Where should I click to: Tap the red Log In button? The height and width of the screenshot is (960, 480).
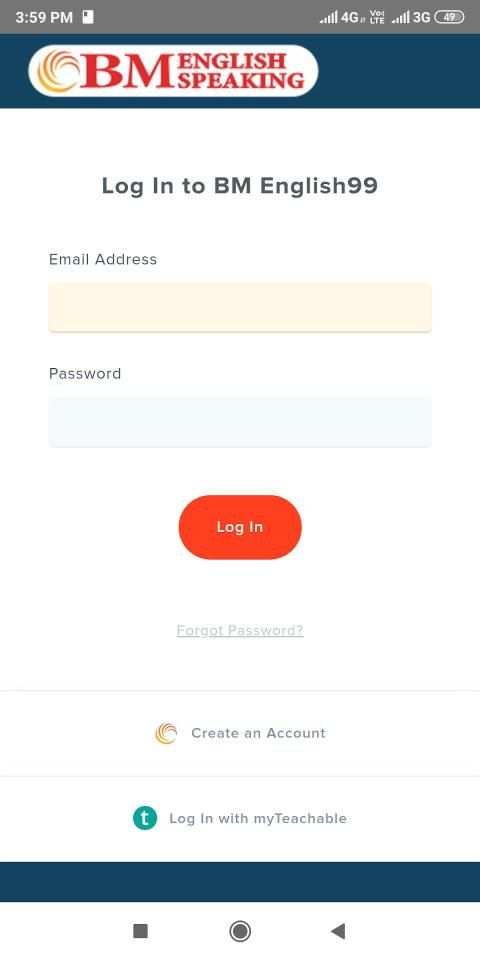pyautogui.click(x=240, y=527)
